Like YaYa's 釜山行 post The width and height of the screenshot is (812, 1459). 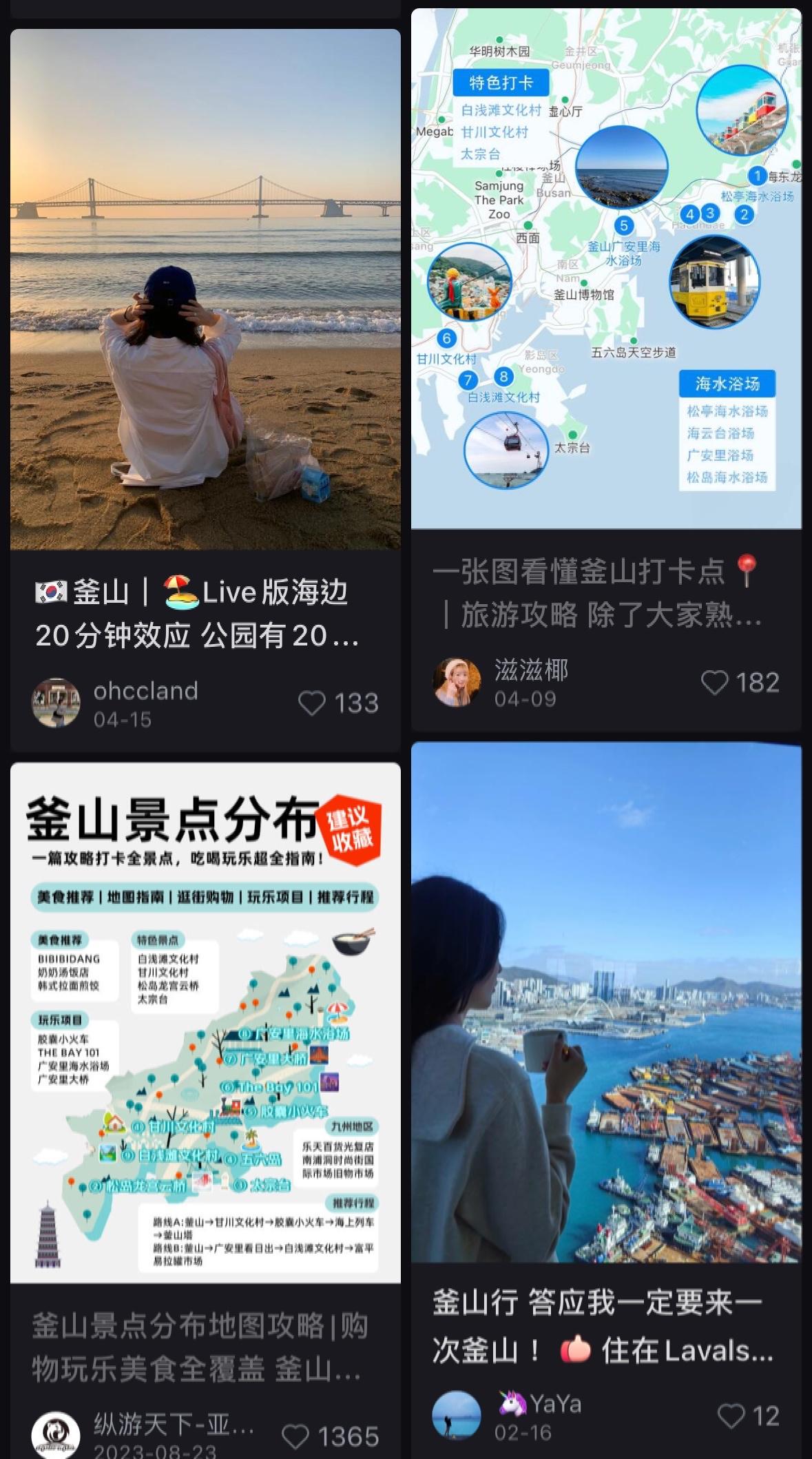731,1416
